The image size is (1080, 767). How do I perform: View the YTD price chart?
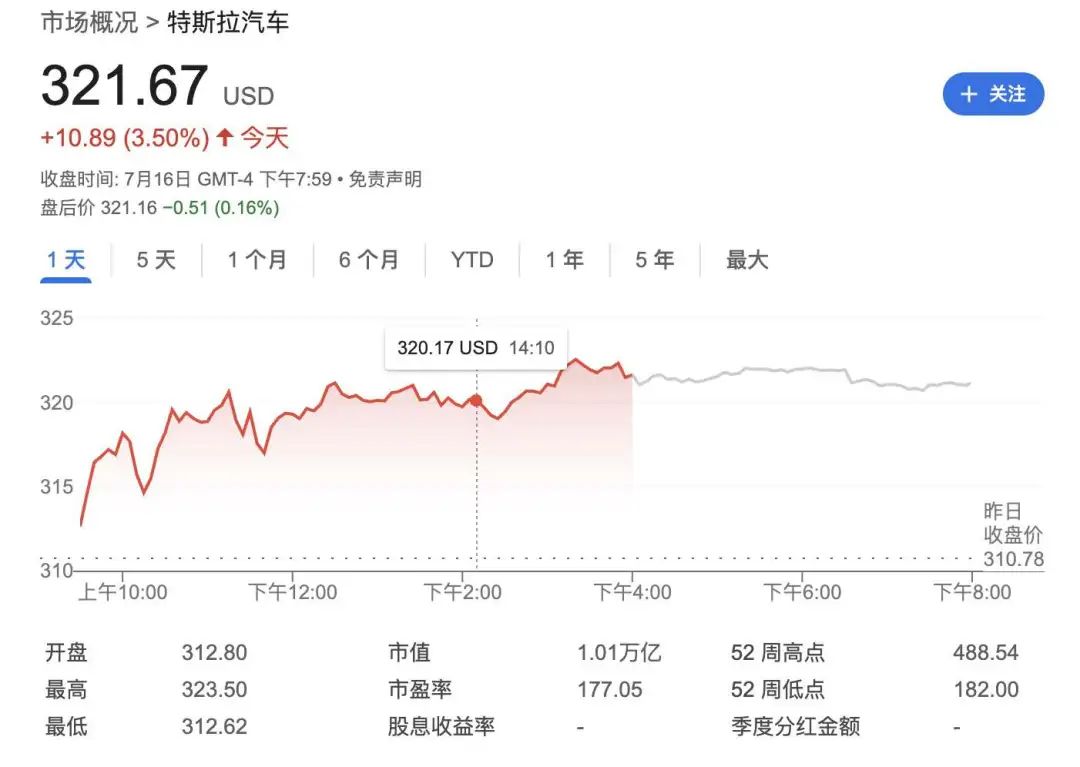point(472,261)
